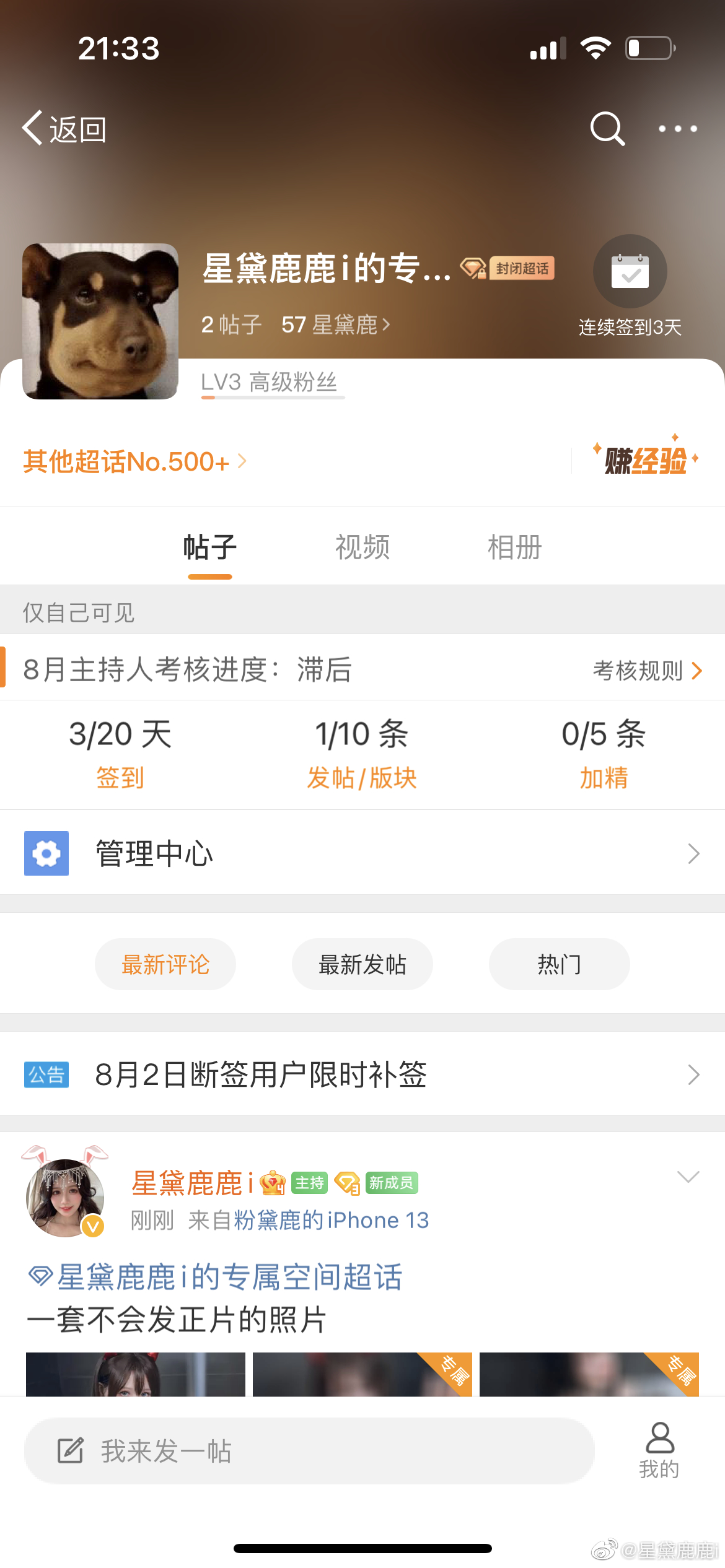Tap 我来发一帖 to write a post
Image resolution: width=725 pixels, height=1568 pixels.
click(x=309, y=1451)
